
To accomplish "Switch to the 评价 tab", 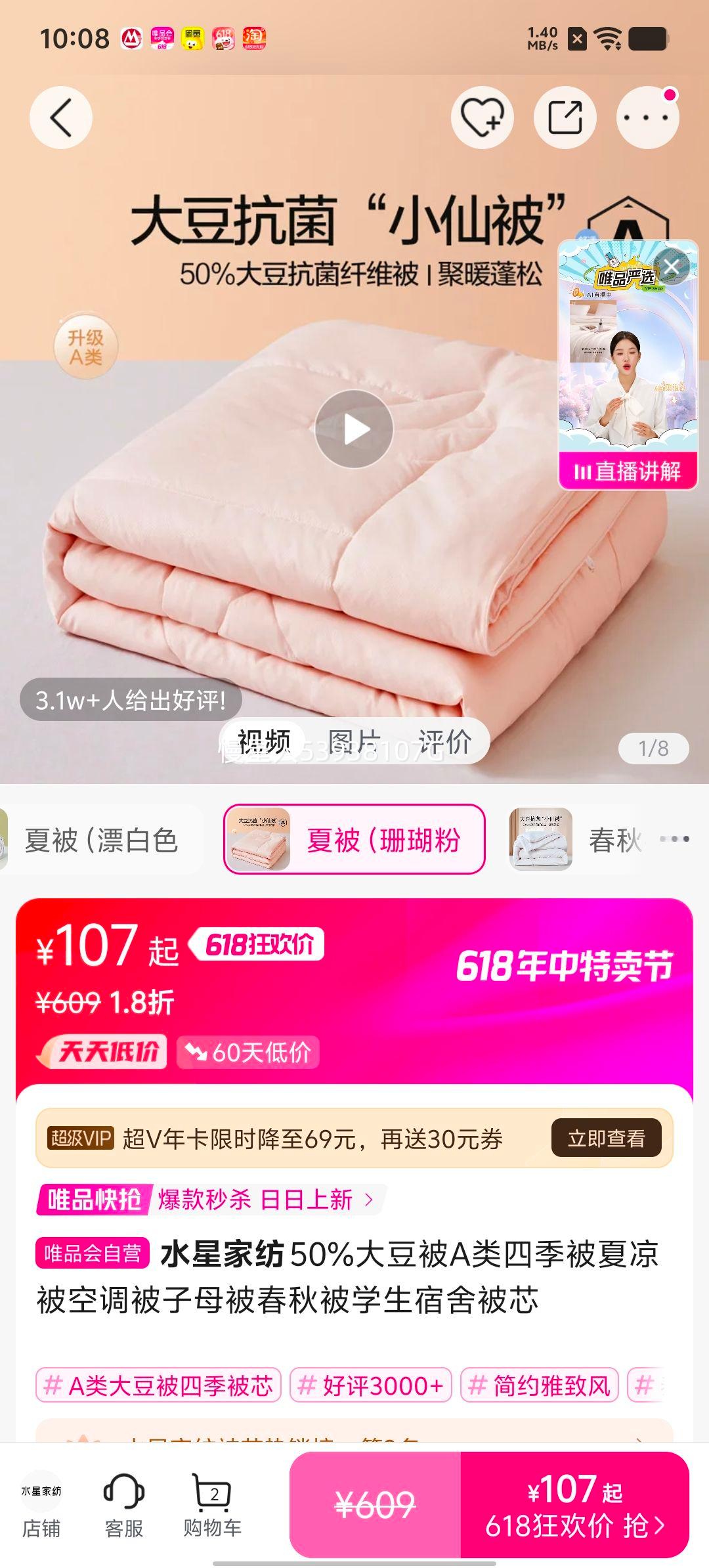I will click(x=444, y=742).
